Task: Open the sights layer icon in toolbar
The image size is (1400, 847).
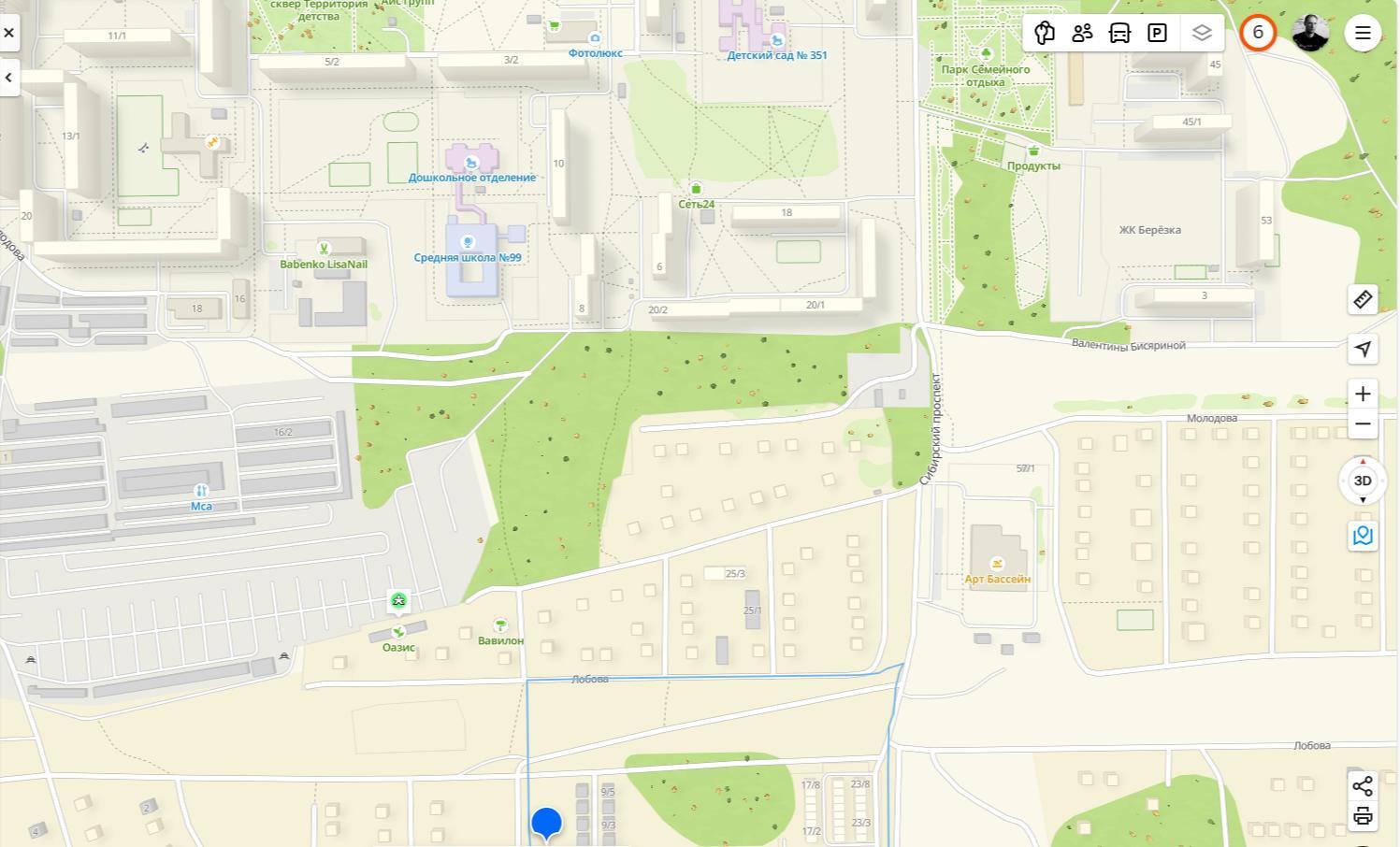Action: [x=1045, y=34]
